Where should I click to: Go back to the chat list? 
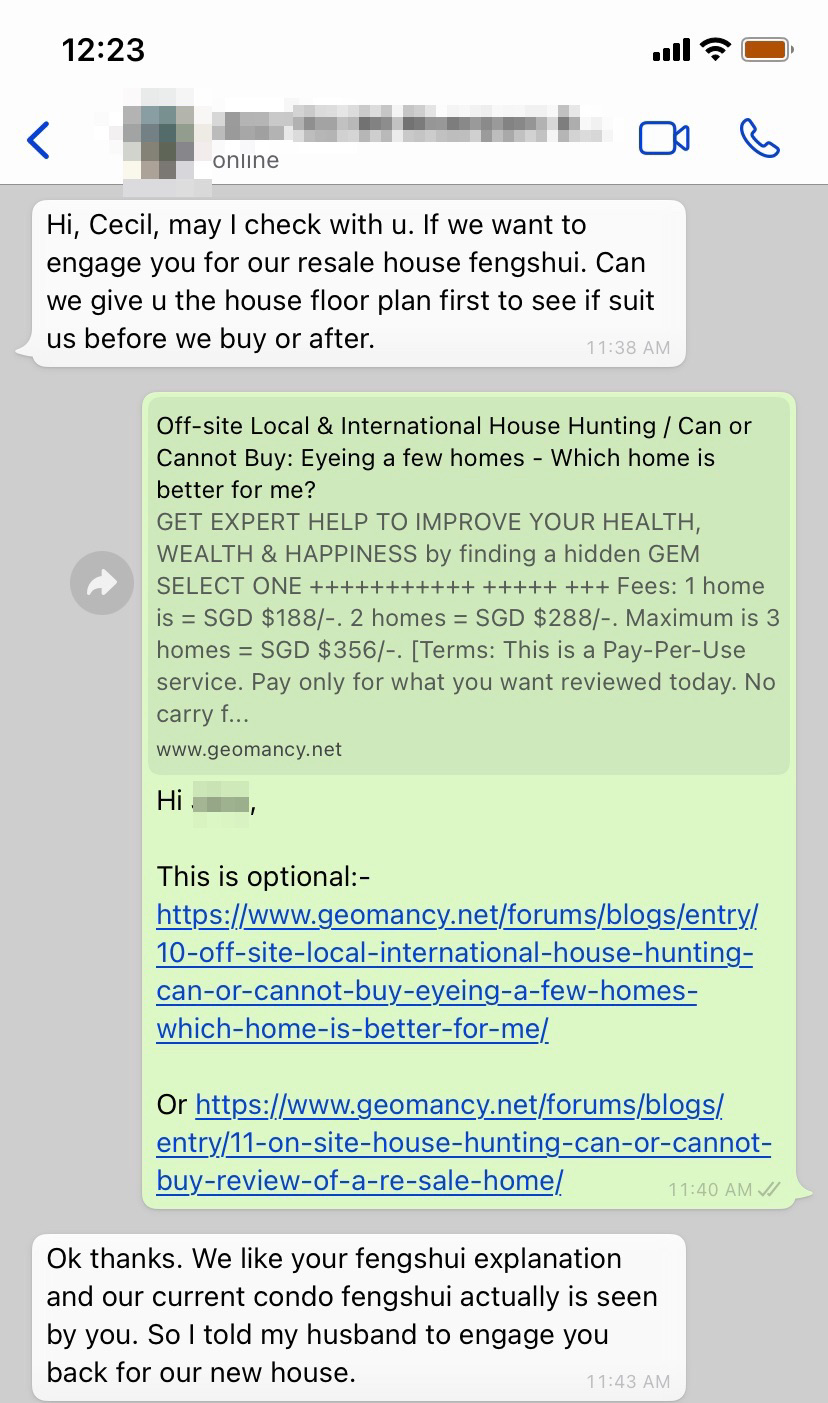coord(38,140)
